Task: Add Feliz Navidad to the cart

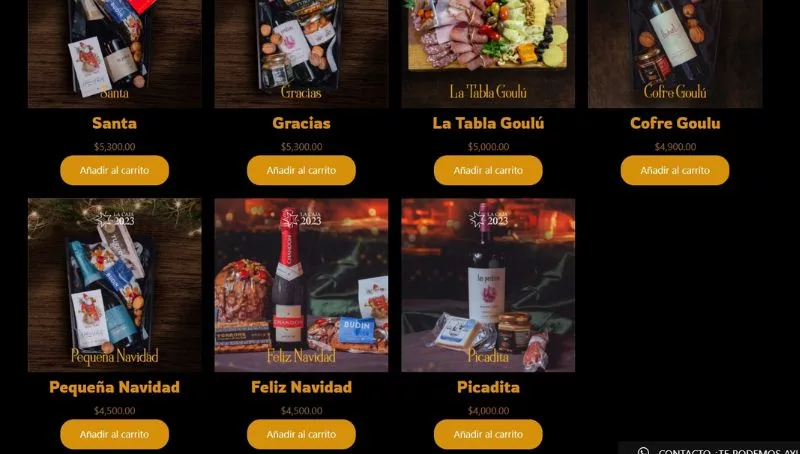Action: (301, 434)
